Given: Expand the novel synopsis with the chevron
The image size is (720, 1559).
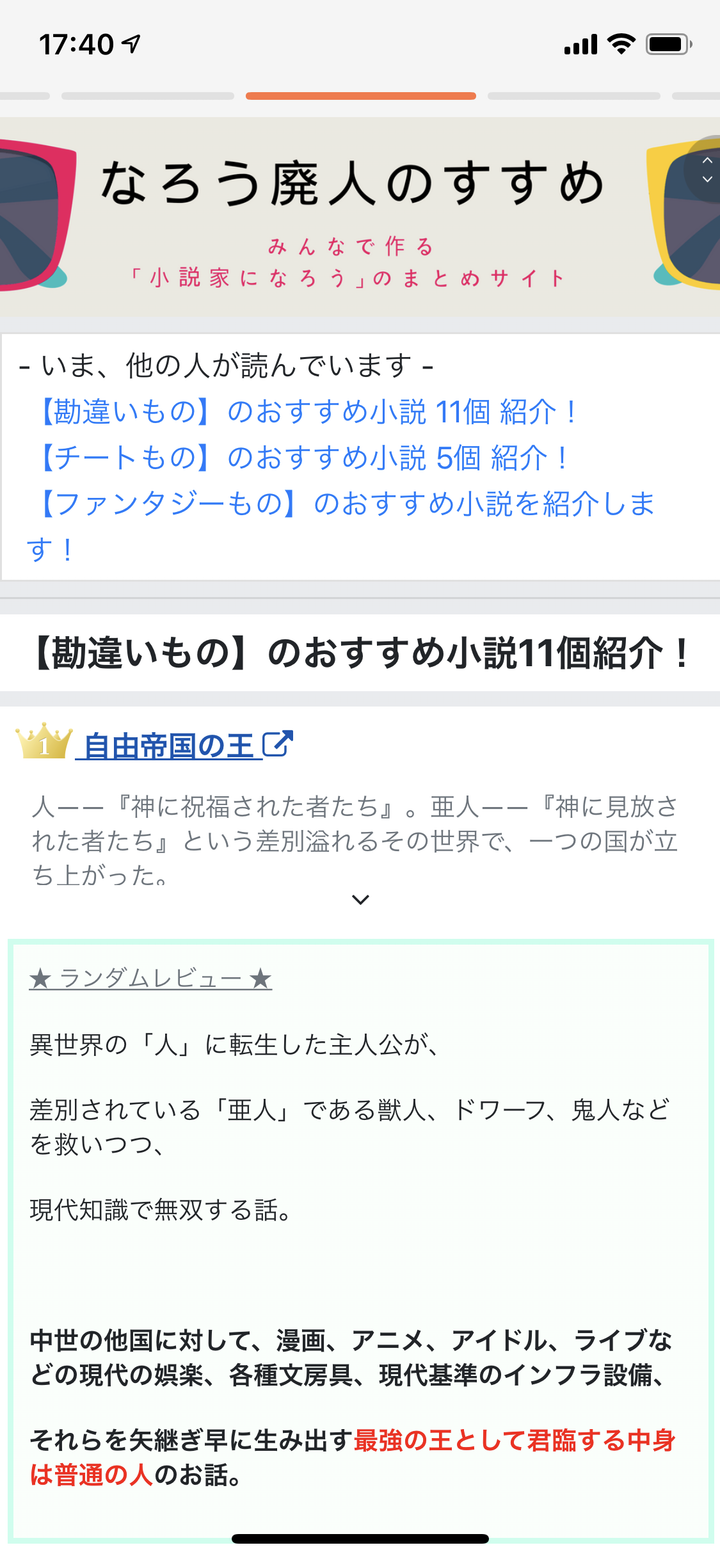Looking at the screenshot, I should click(361, 900).
